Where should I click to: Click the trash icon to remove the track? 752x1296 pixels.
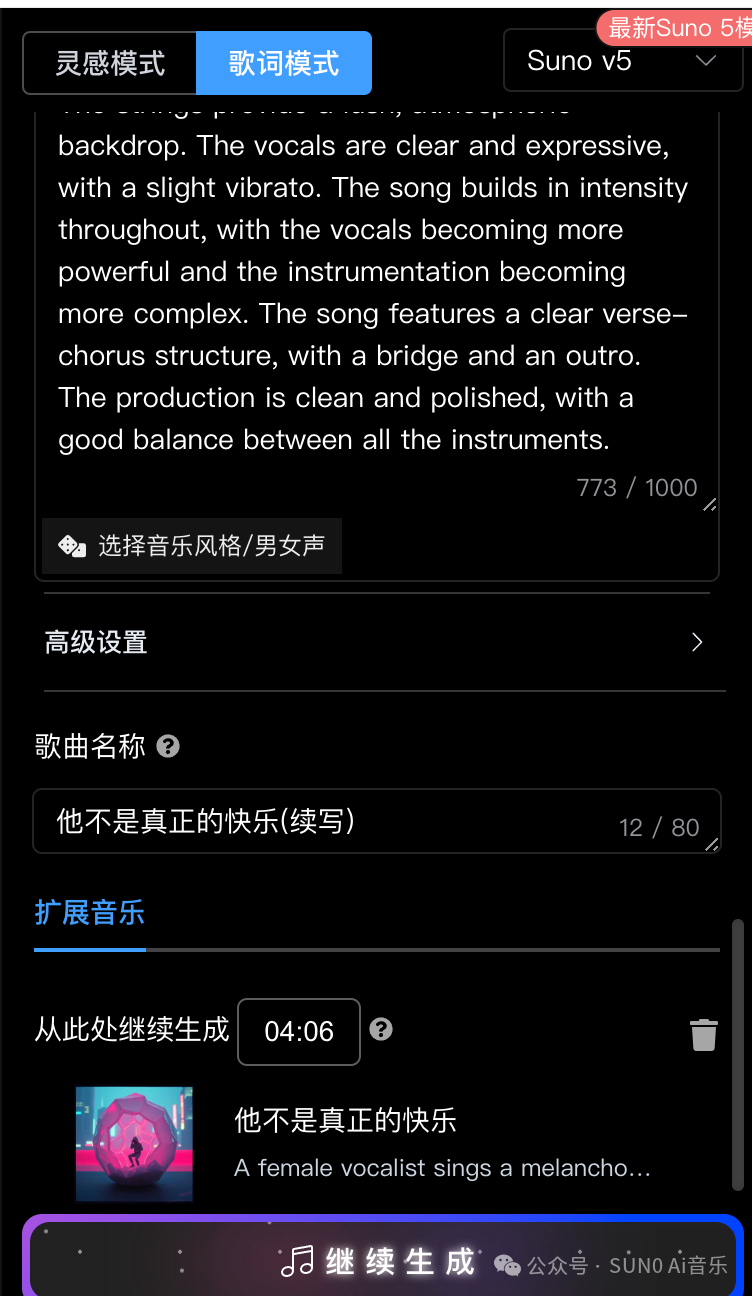[703, 1036]
